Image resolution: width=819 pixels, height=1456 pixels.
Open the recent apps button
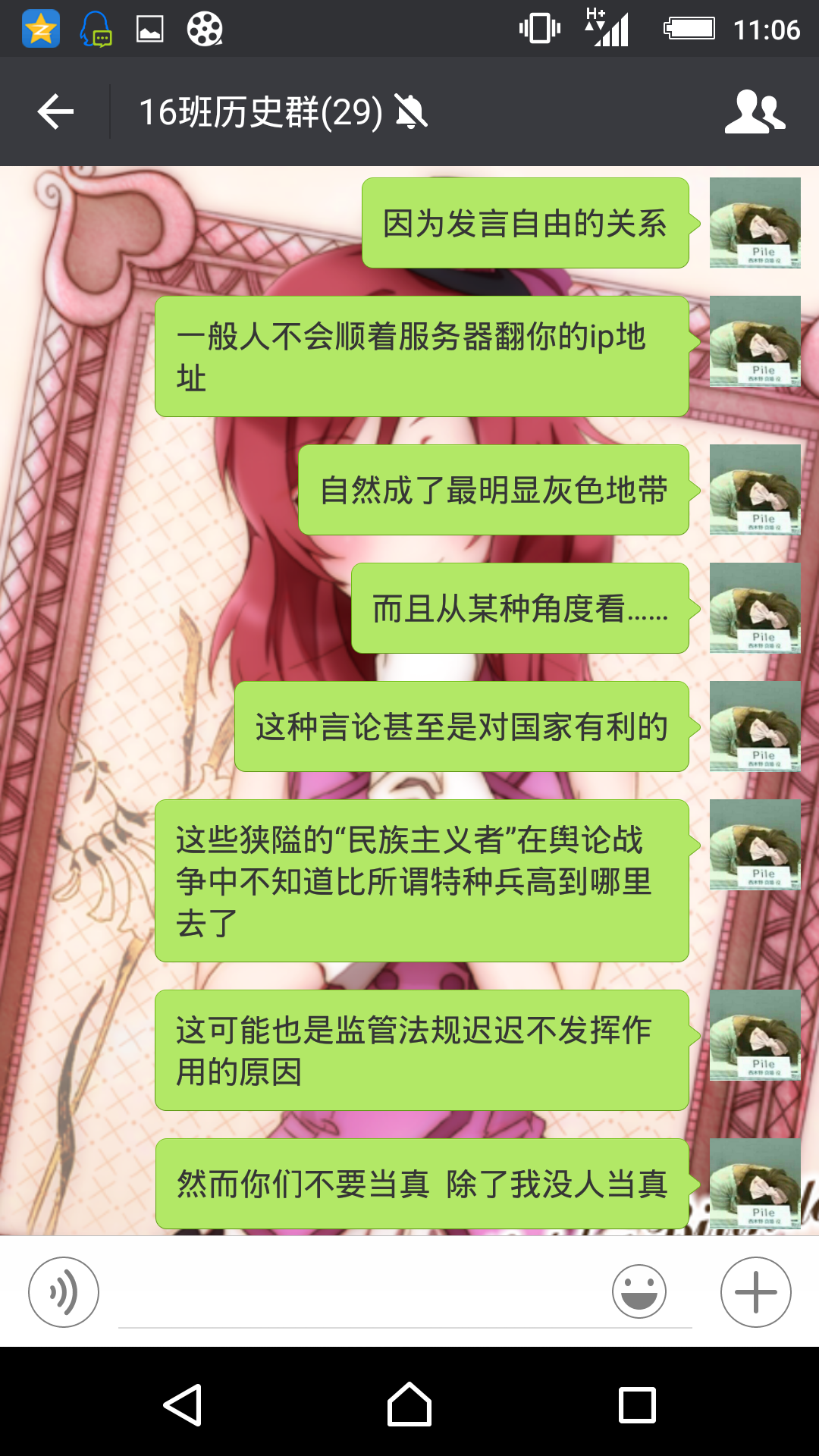(x=637, y=1404)
